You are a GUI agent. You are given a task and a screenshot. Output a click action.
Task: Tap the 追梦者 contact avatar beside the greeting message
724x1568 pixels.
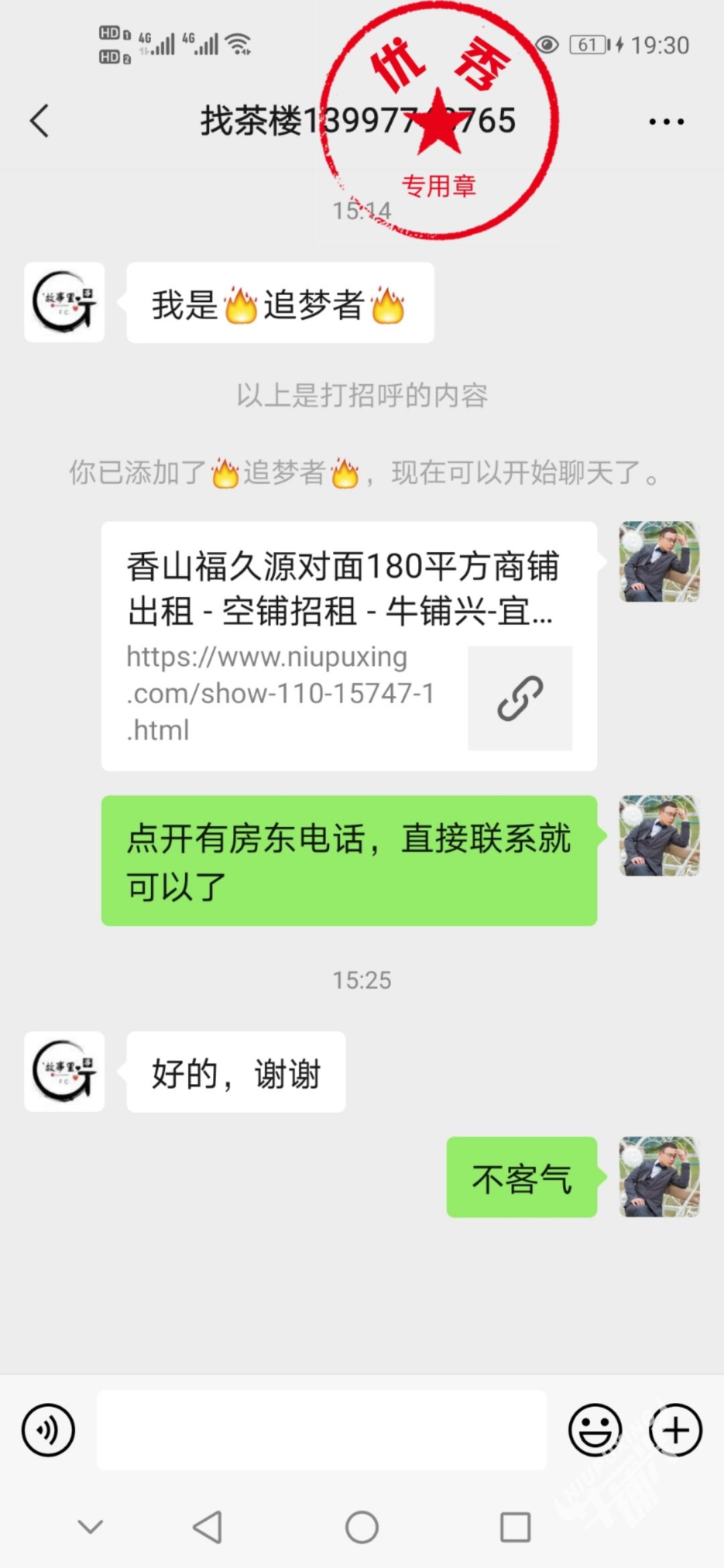64,302
